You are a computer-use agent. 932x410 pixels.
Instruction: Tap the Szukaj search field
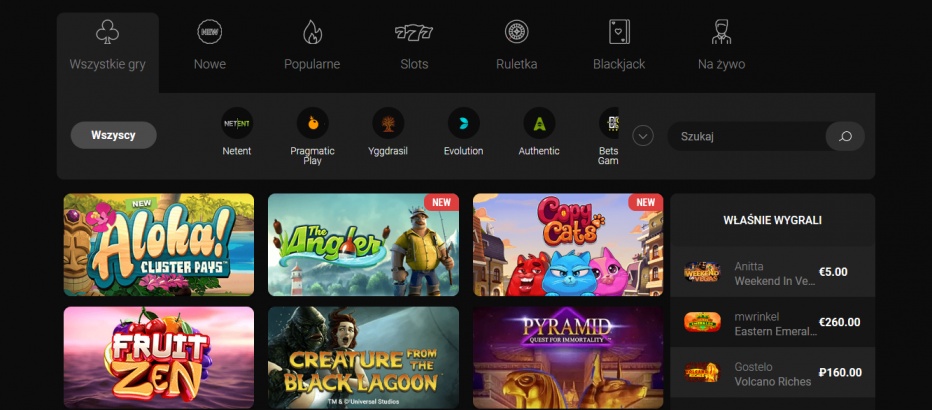[x=745, y=136]
